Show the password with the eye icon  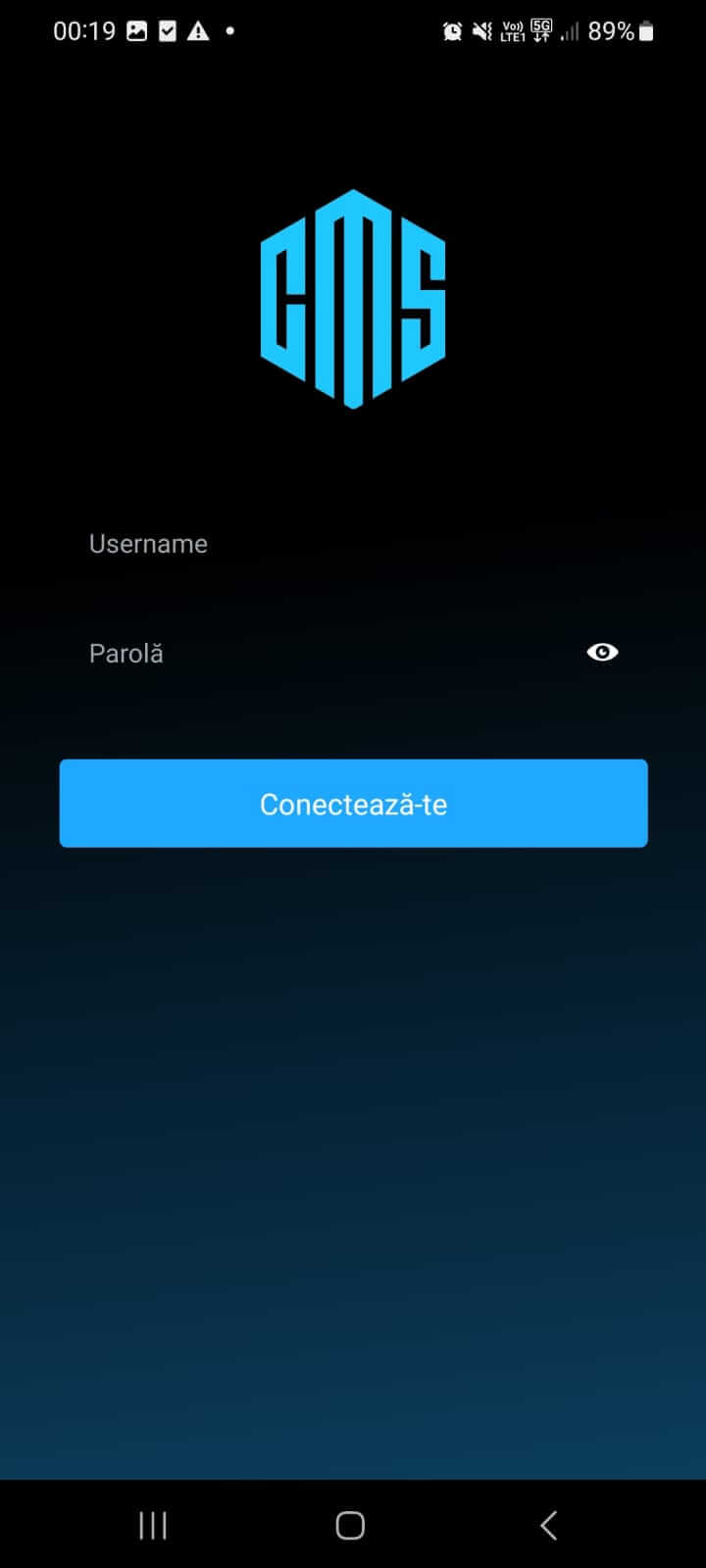pyautogui.click(x=602, y=653)
